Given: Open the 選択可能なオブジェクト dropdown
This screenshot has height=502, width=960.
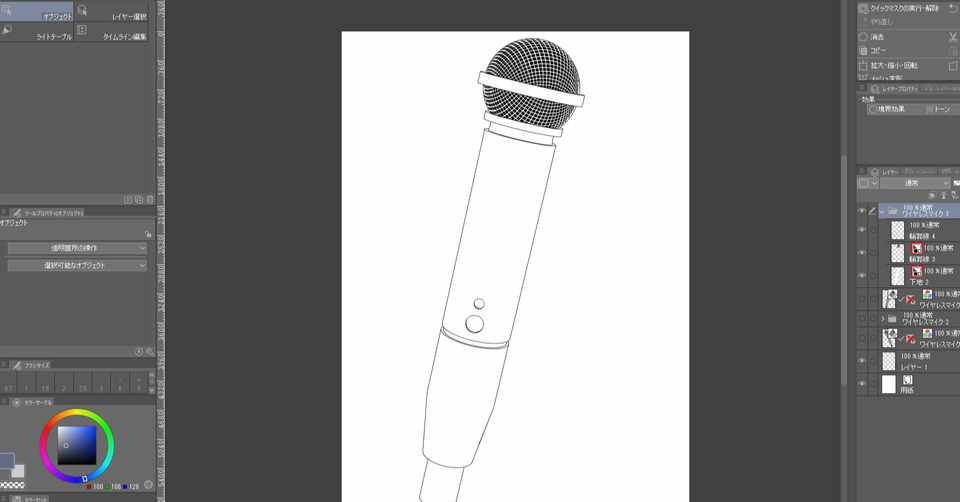Looking at the screenshot, I should [77, 266].
